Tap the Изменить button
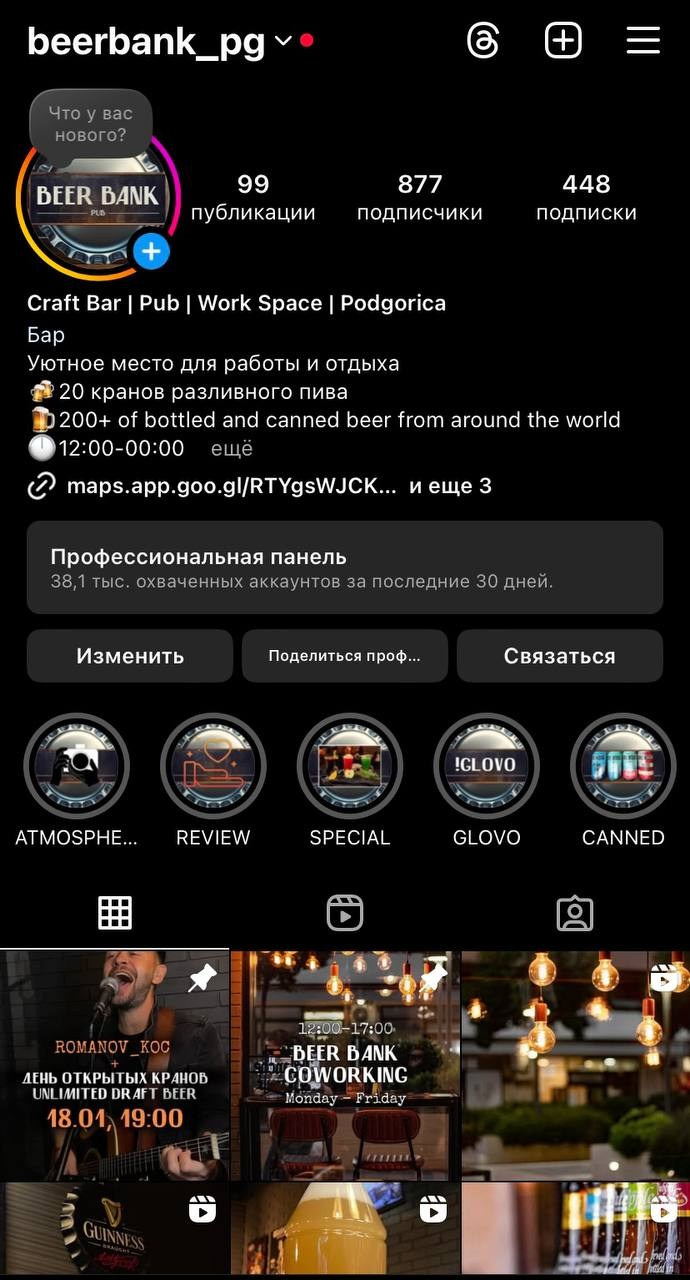 130,656
